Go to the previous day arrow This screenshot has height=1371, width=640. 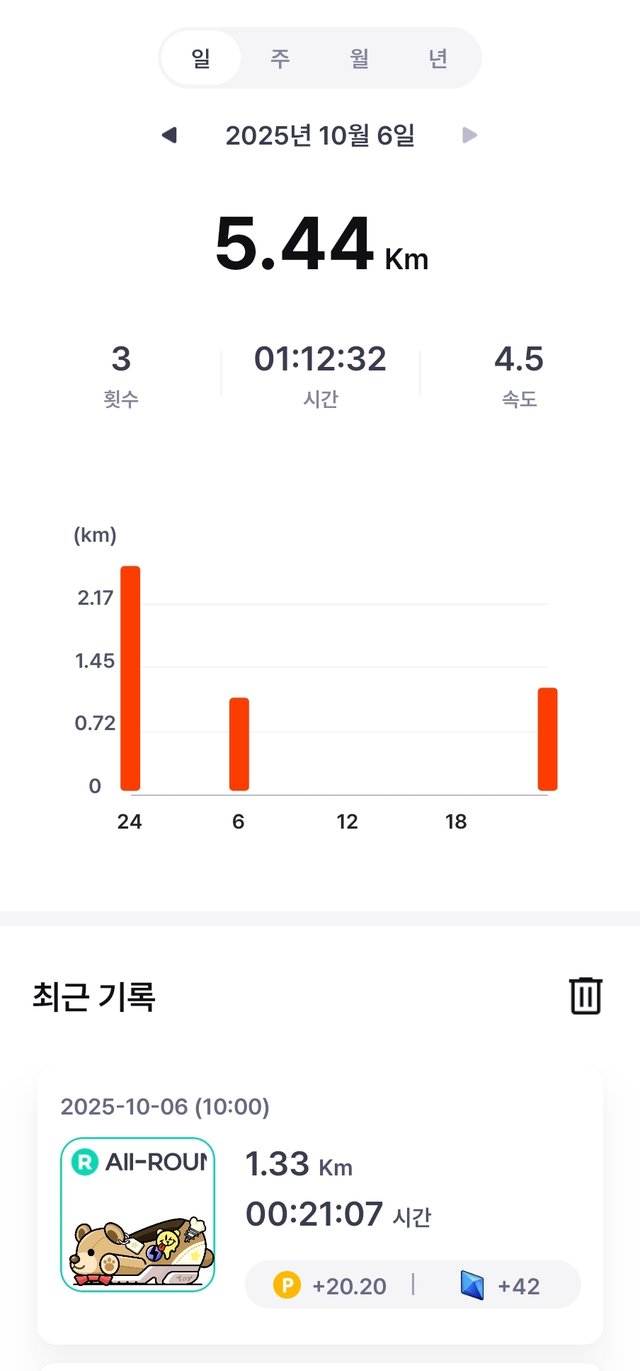point(169,136)
